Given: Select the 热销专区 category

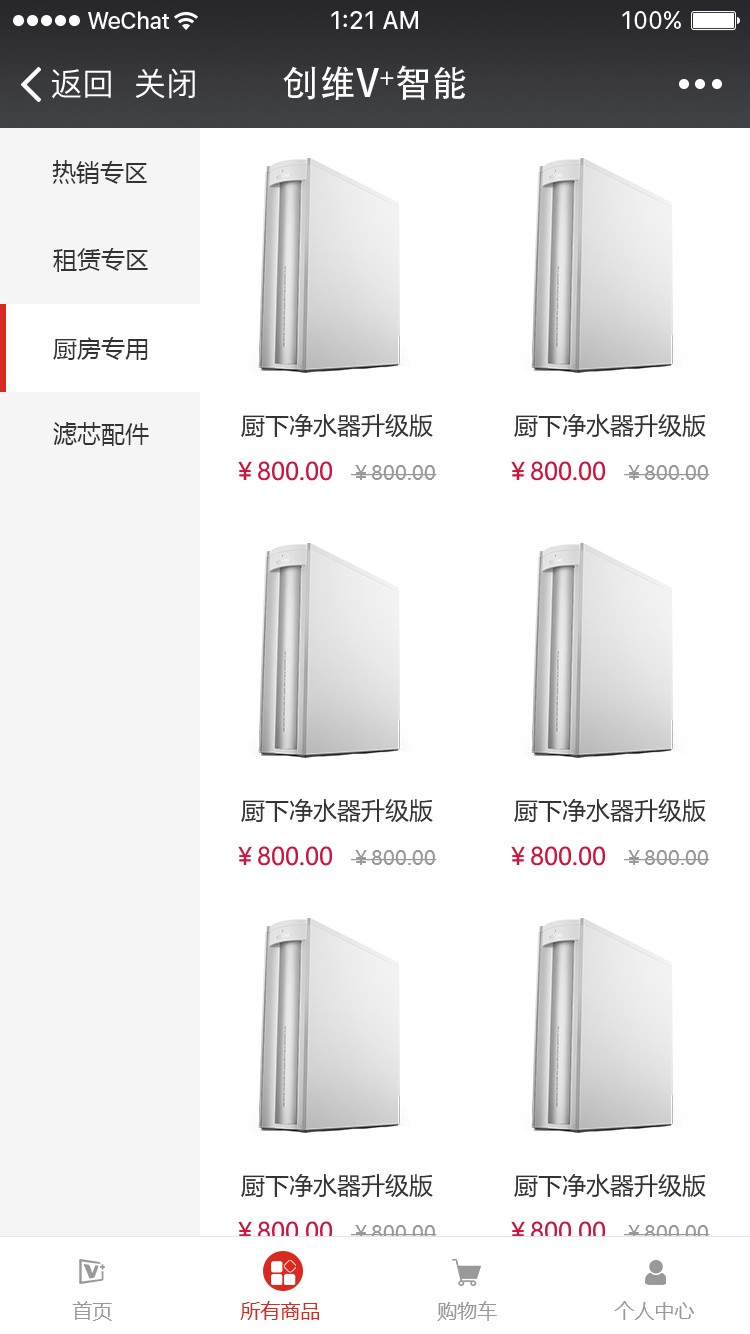Looking at the screenshot, I should [100, 173].
